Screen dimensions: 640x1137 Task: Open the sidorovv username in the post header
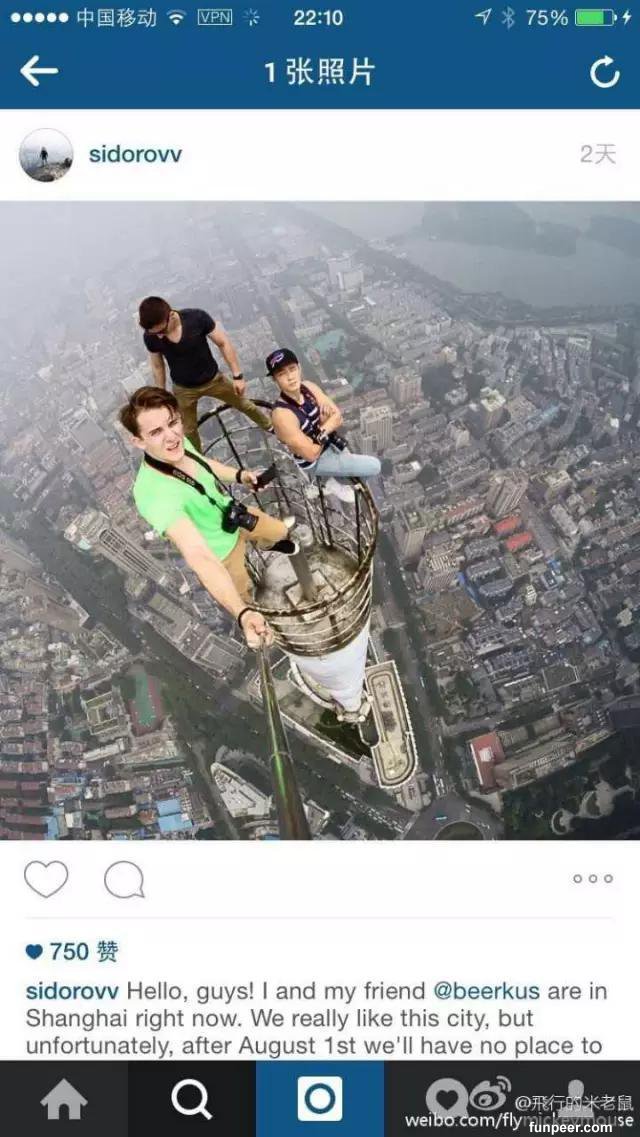coord(135,155)
